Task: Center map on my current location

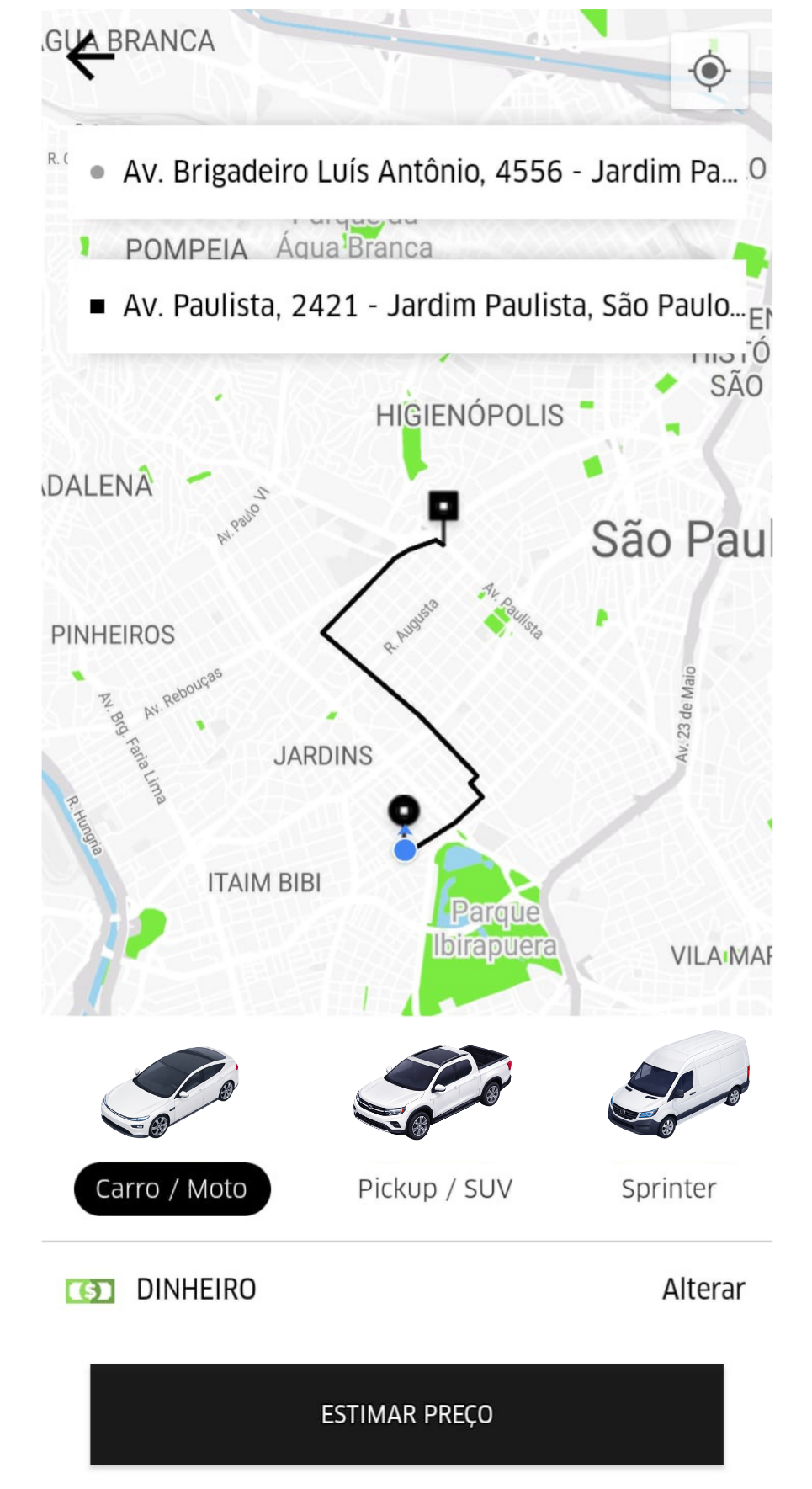Action: click(x=709, y=71)
